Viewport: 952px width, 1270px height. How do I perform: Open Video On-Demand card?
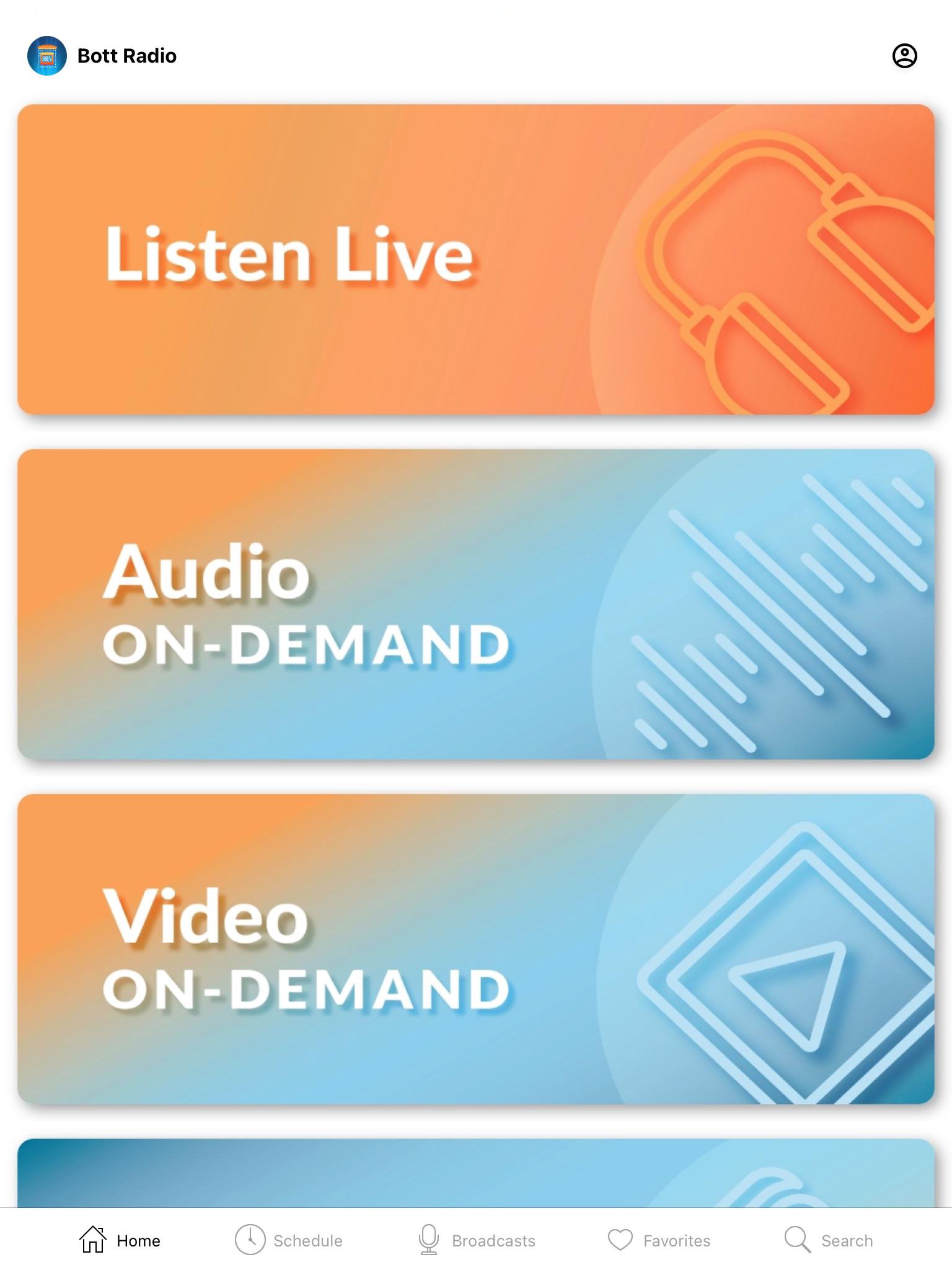(475, 949)
